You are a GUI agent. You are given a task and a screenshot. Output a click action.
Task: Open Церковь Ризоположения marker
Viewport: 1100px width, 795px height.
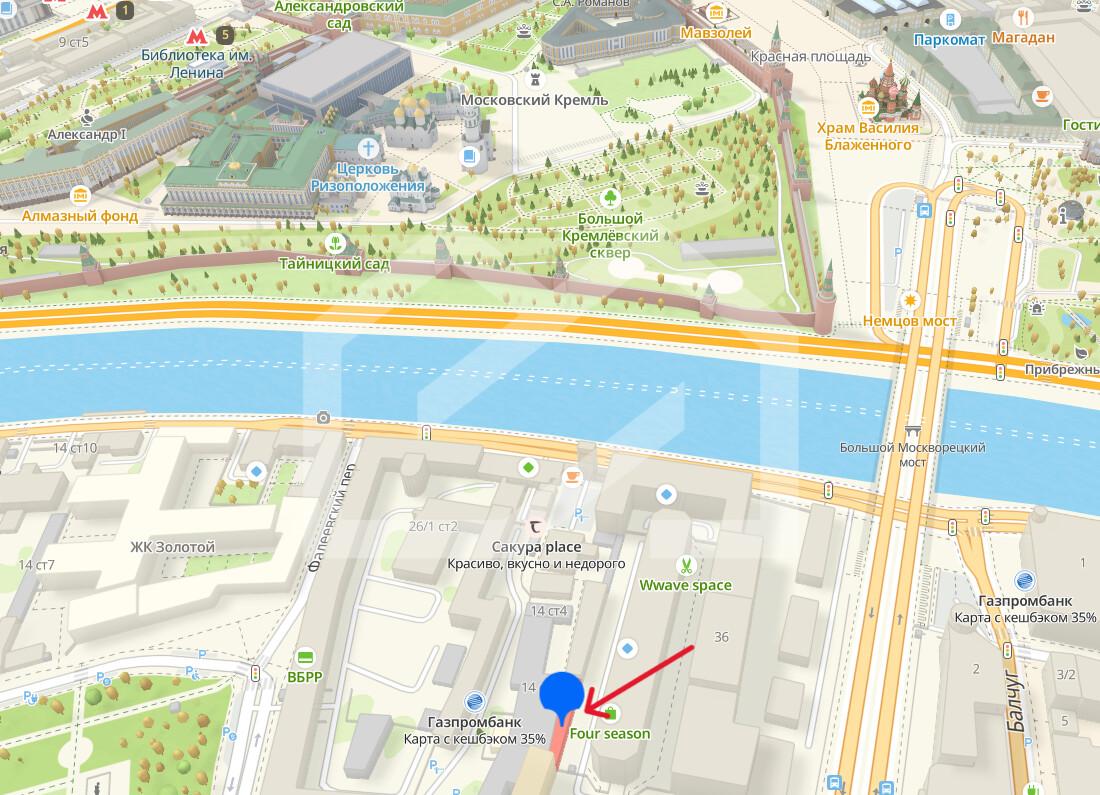click(369, 150)
